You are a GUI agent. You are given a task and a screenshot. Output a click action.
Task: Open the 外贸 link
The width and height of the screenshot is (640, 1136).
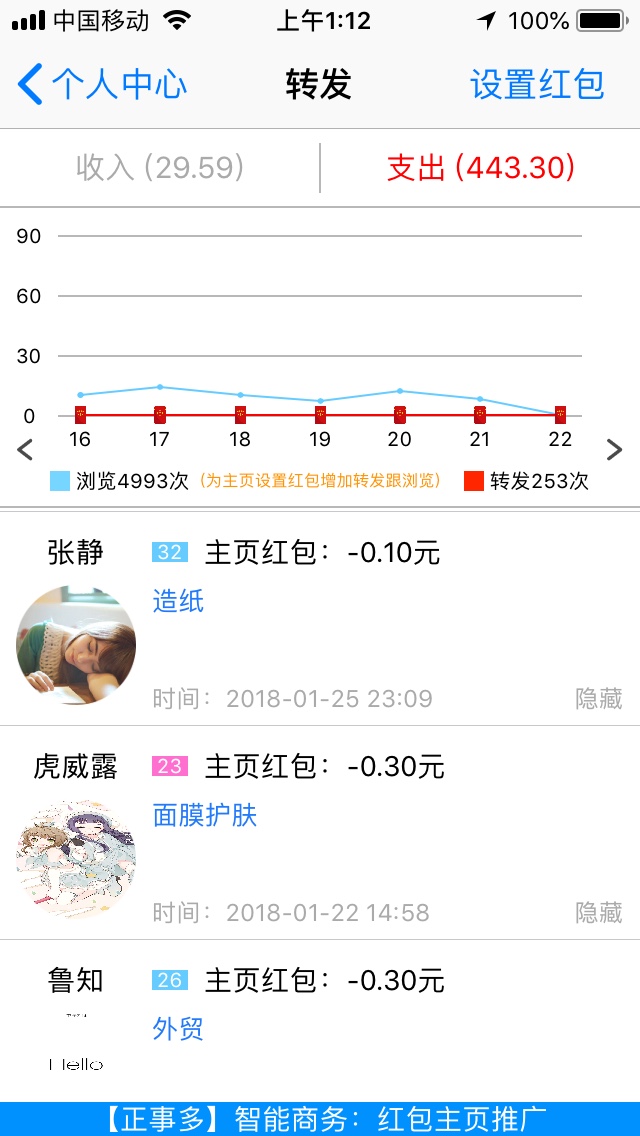point(178,1029)
